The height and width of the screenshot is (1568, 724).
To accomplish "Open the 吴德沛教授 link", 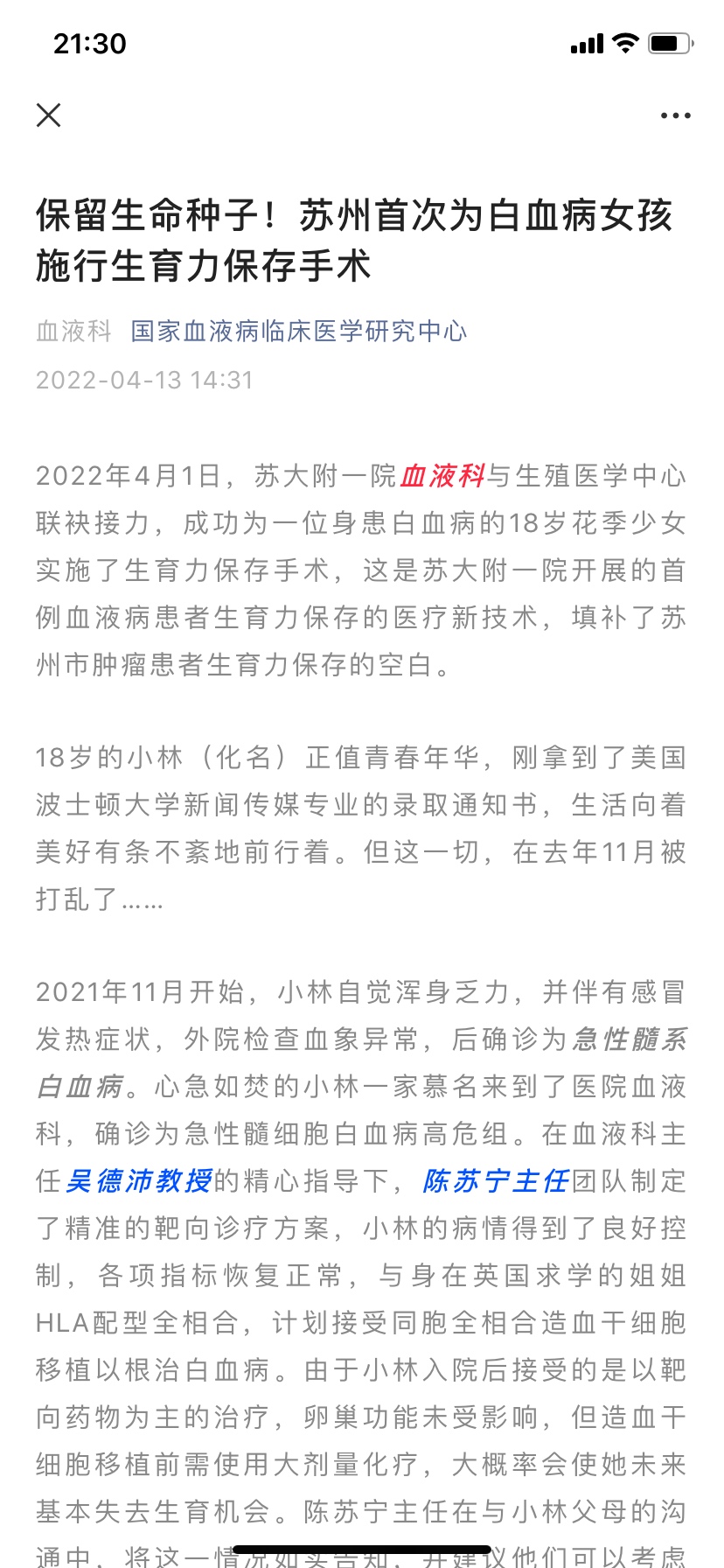I will [x=139, y=1180].
